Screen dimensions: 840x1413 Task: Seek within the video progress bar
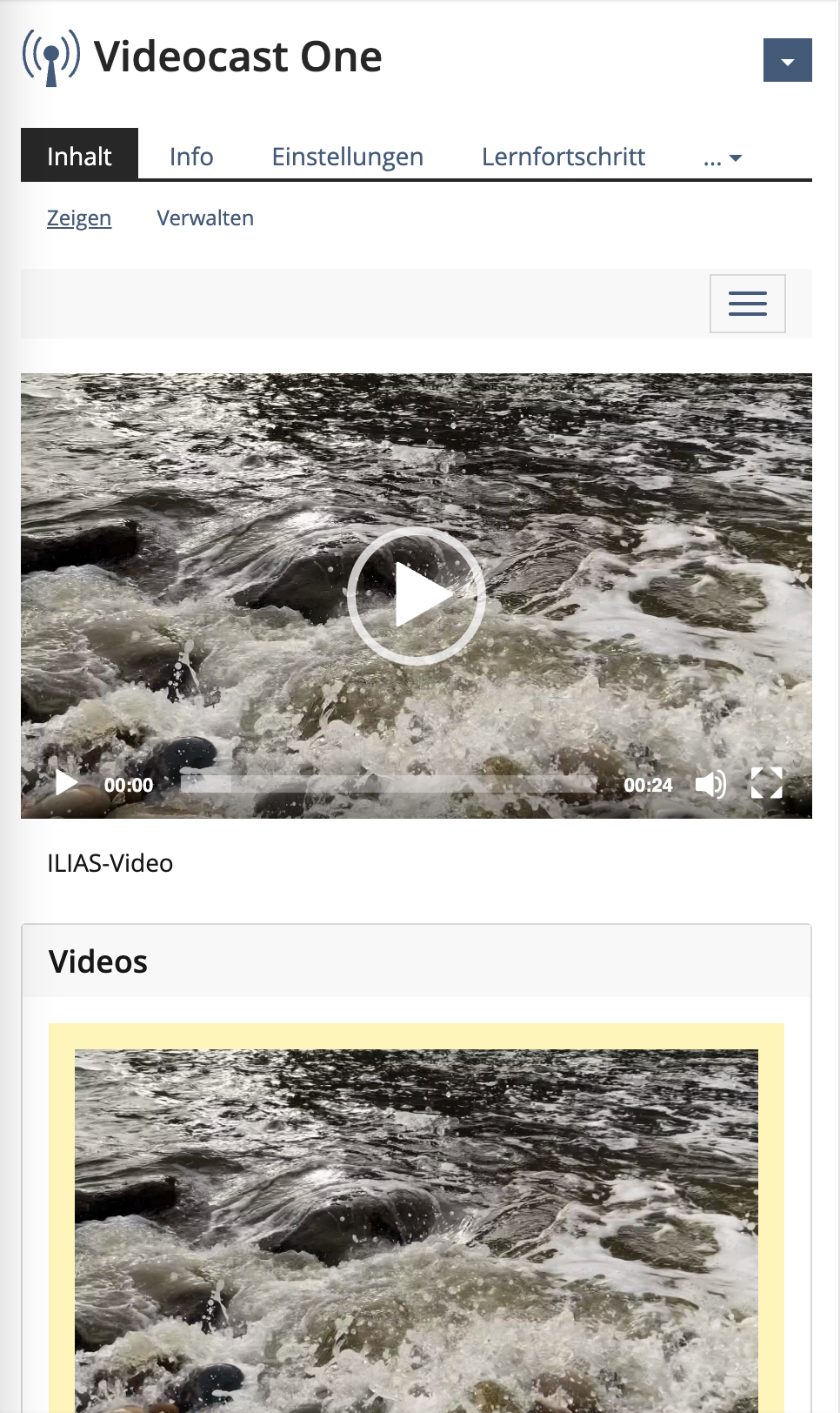point(388,784)
